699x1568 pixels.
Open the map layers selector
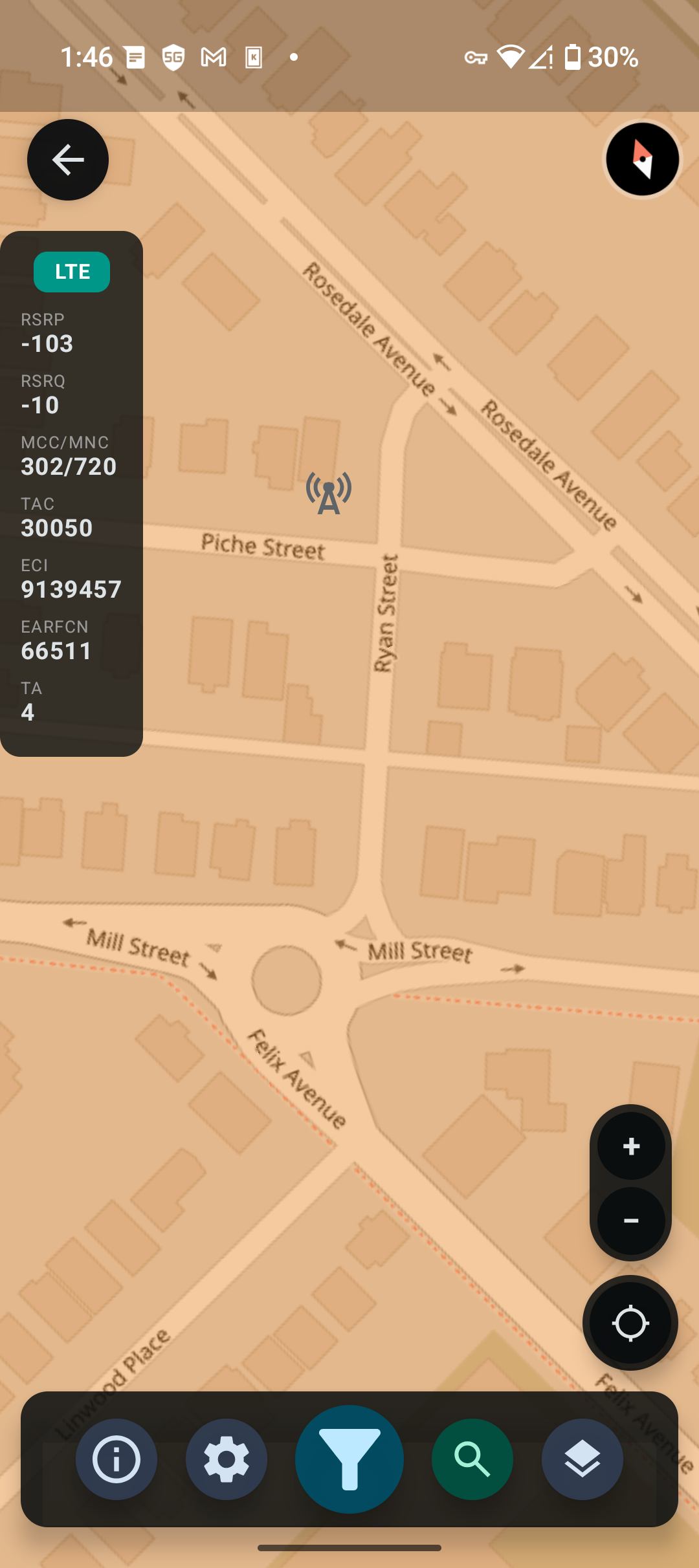coord(582,1459)
